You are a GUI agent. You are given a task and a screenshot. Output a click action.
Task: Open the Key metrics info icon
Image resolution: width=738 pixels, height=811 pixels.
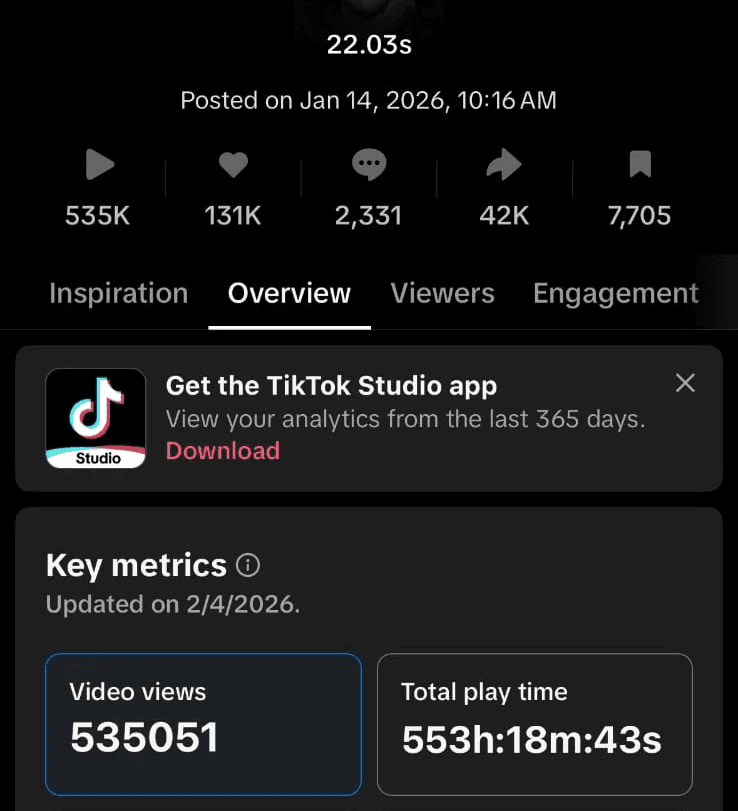point(248,566)
